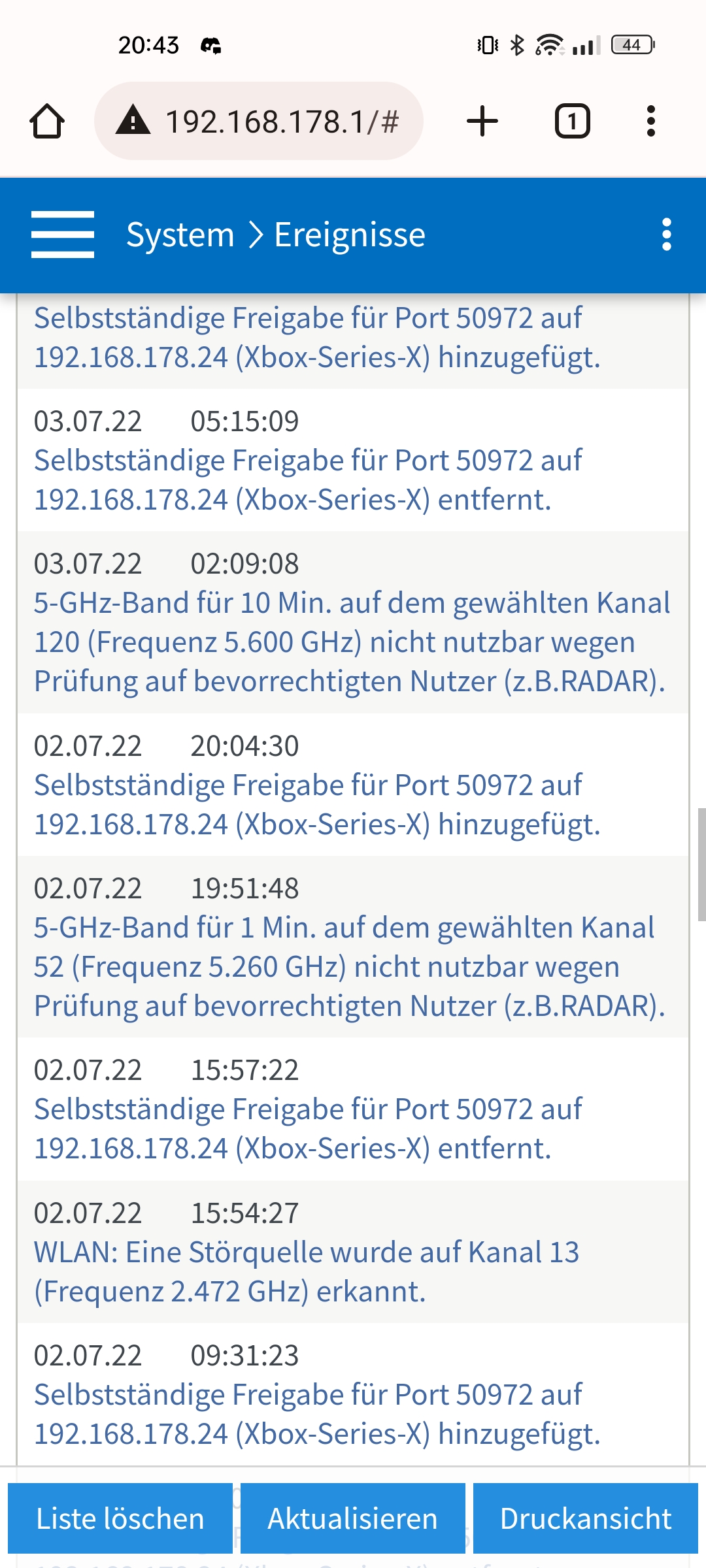Image resolution: width=706 pixels, height=1568 pixels.
Task: Tap the browser home button
Action: coord(47,122)
